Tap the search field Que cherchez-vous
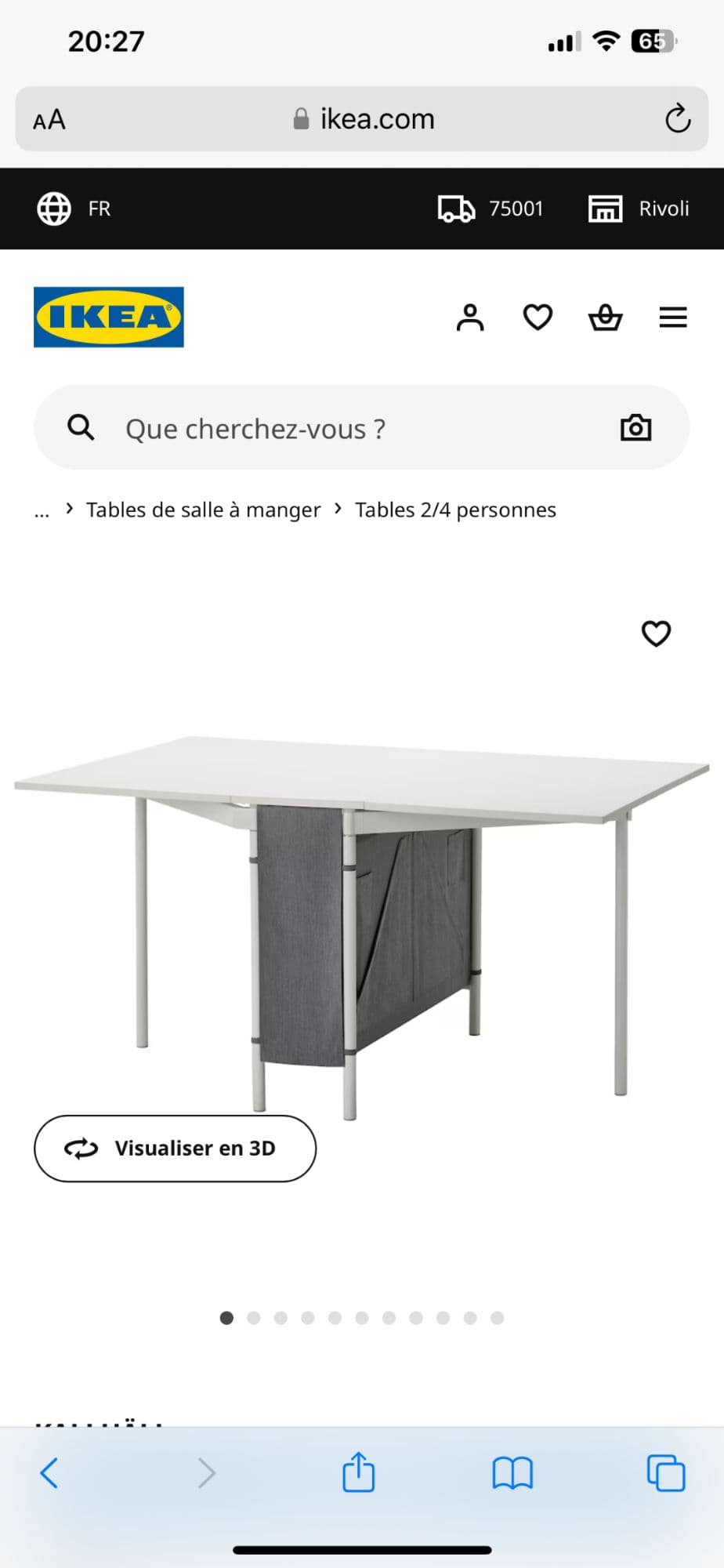Screen dimensions: 724x1568 (255, 428)
